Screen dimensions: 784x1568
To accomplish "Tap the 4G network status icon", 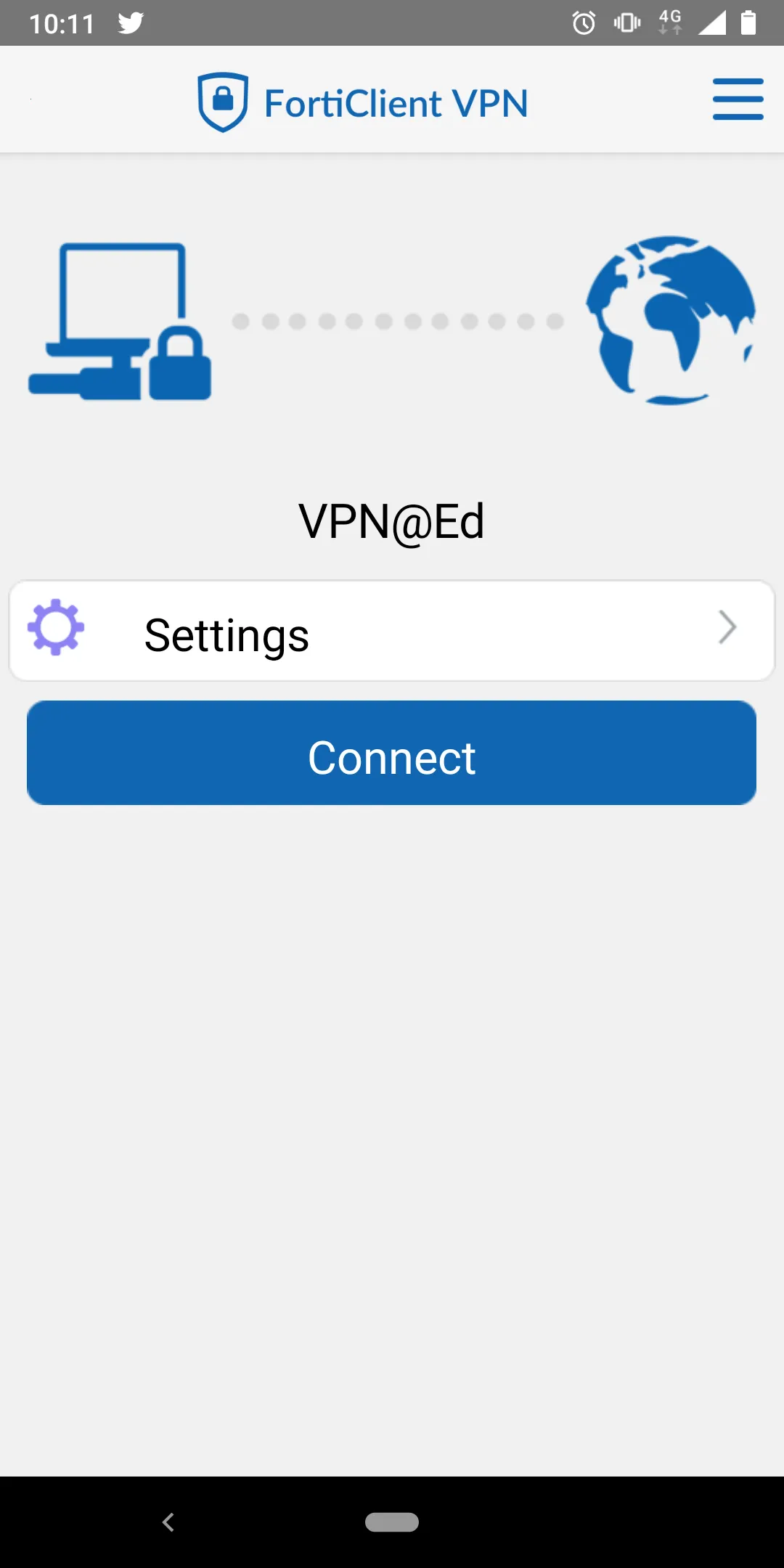I will [668, 22].
